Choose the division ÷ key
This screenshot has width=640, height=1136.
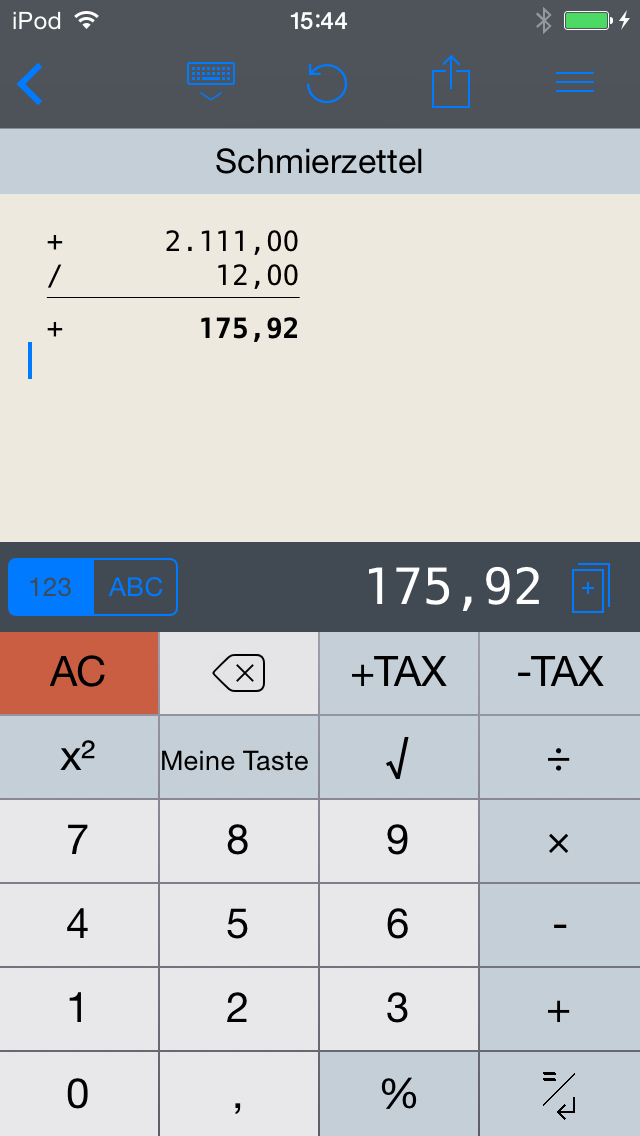point(559,760)
